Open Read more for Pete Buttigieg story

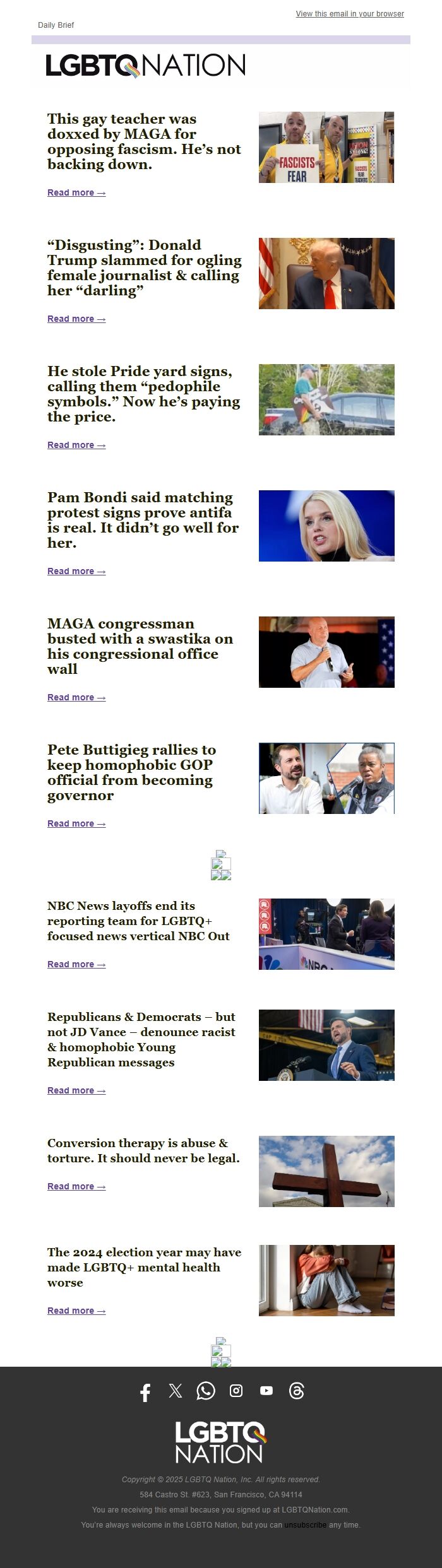[x=76, y=824]
